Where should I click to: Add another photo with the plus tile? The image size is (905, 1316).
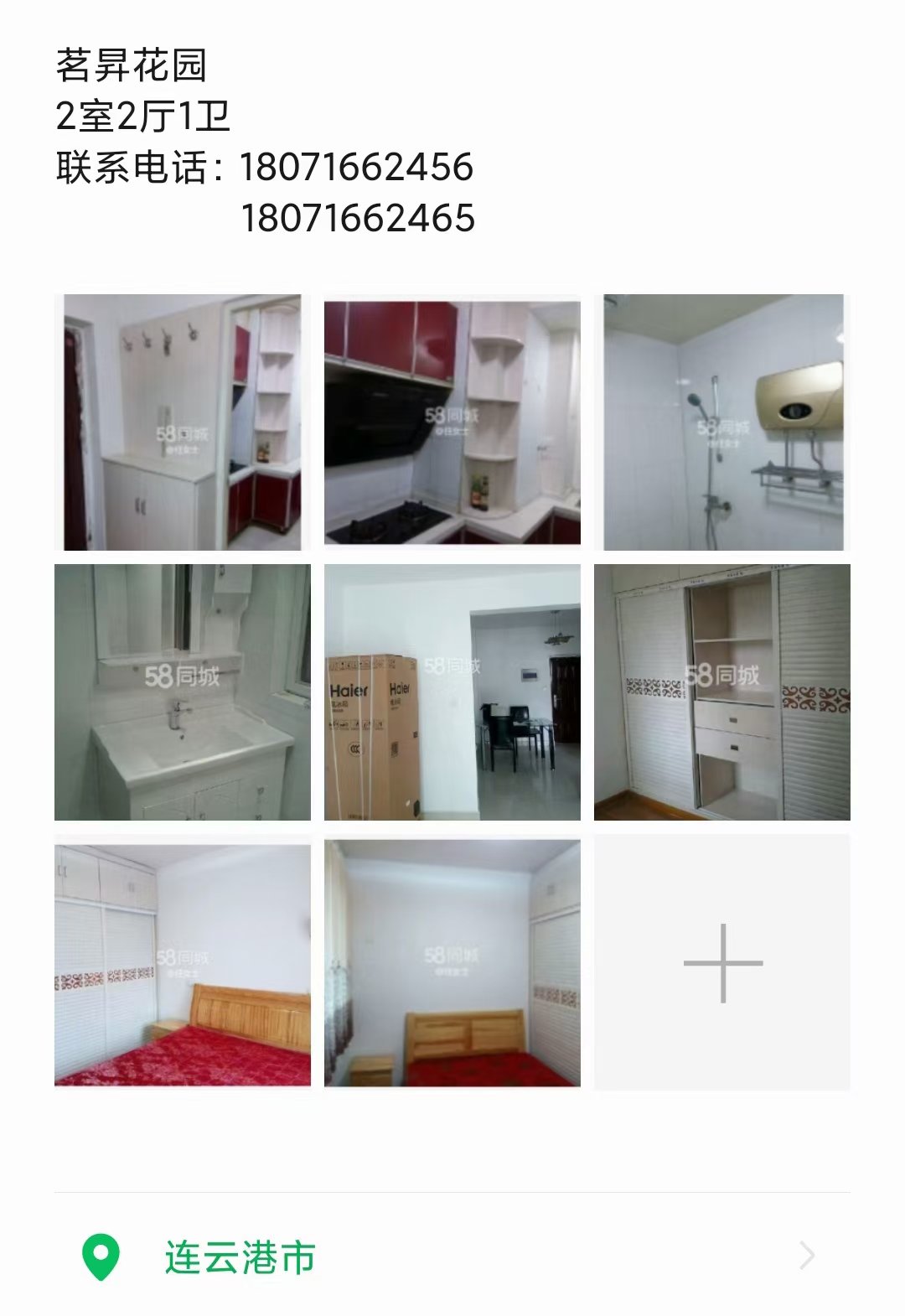click(722, 963)
